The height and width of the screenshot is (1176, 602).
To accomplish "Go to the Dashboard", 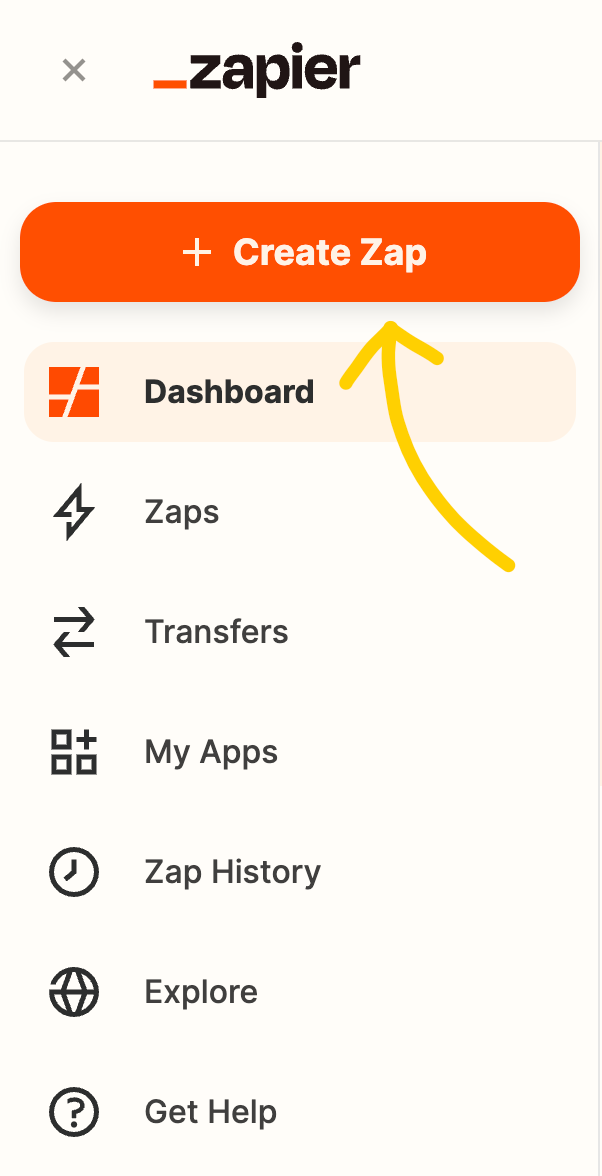I will [300, 392].
